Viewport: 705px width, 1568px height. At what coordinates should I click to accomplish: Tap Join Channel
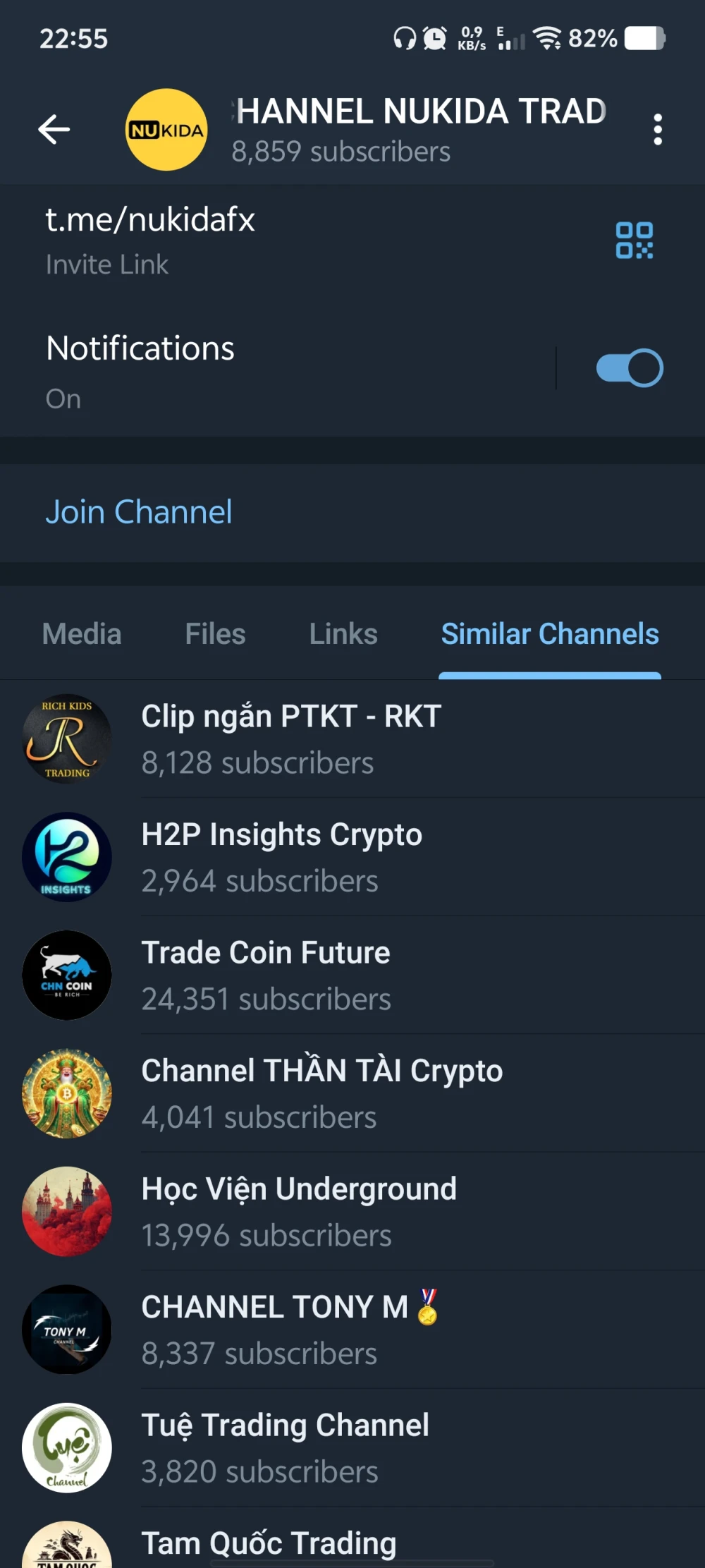pos(139,512)
